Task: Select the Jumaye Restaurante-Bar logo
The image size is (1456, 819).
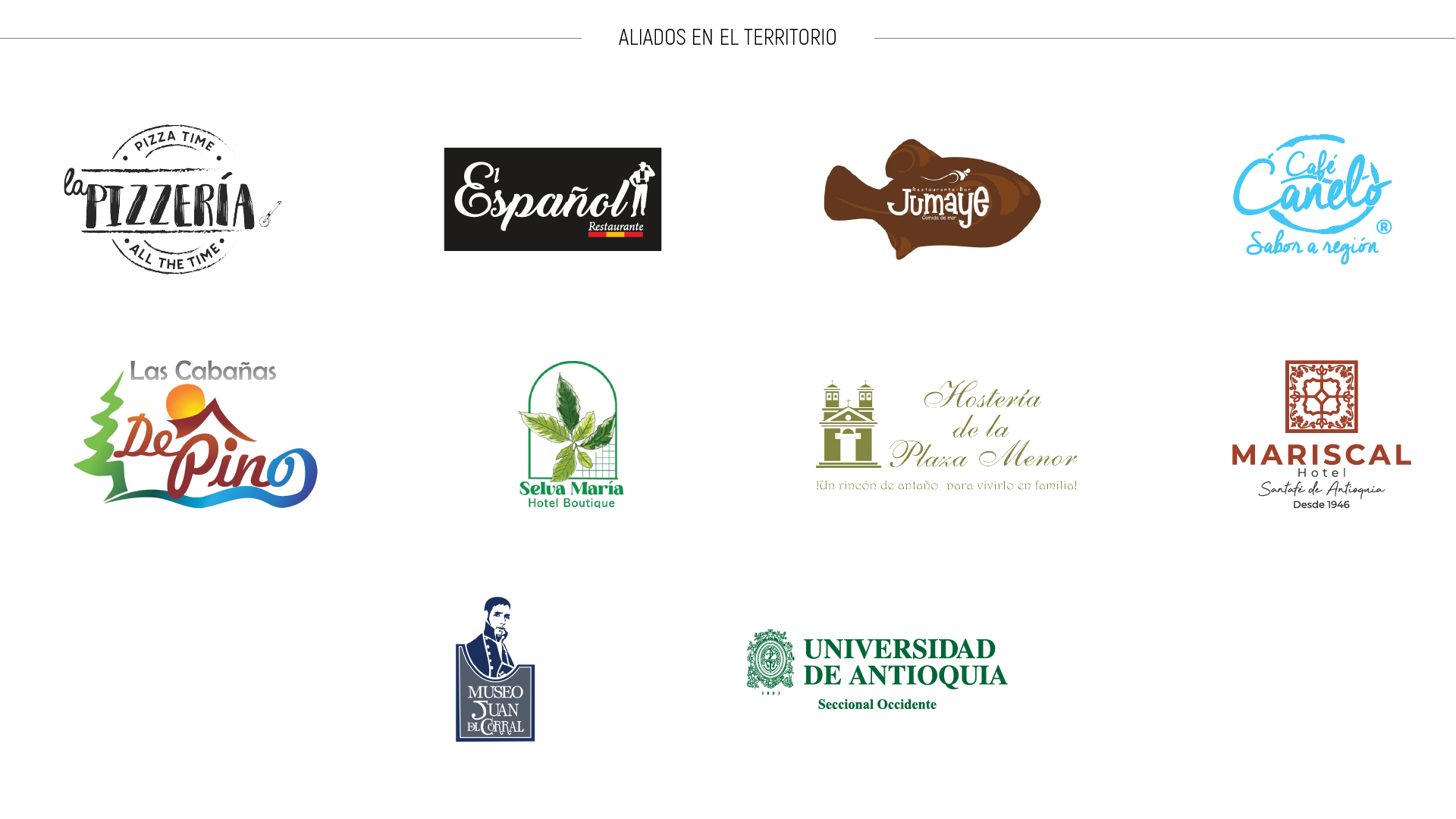Action: click(x=932, y=199)
